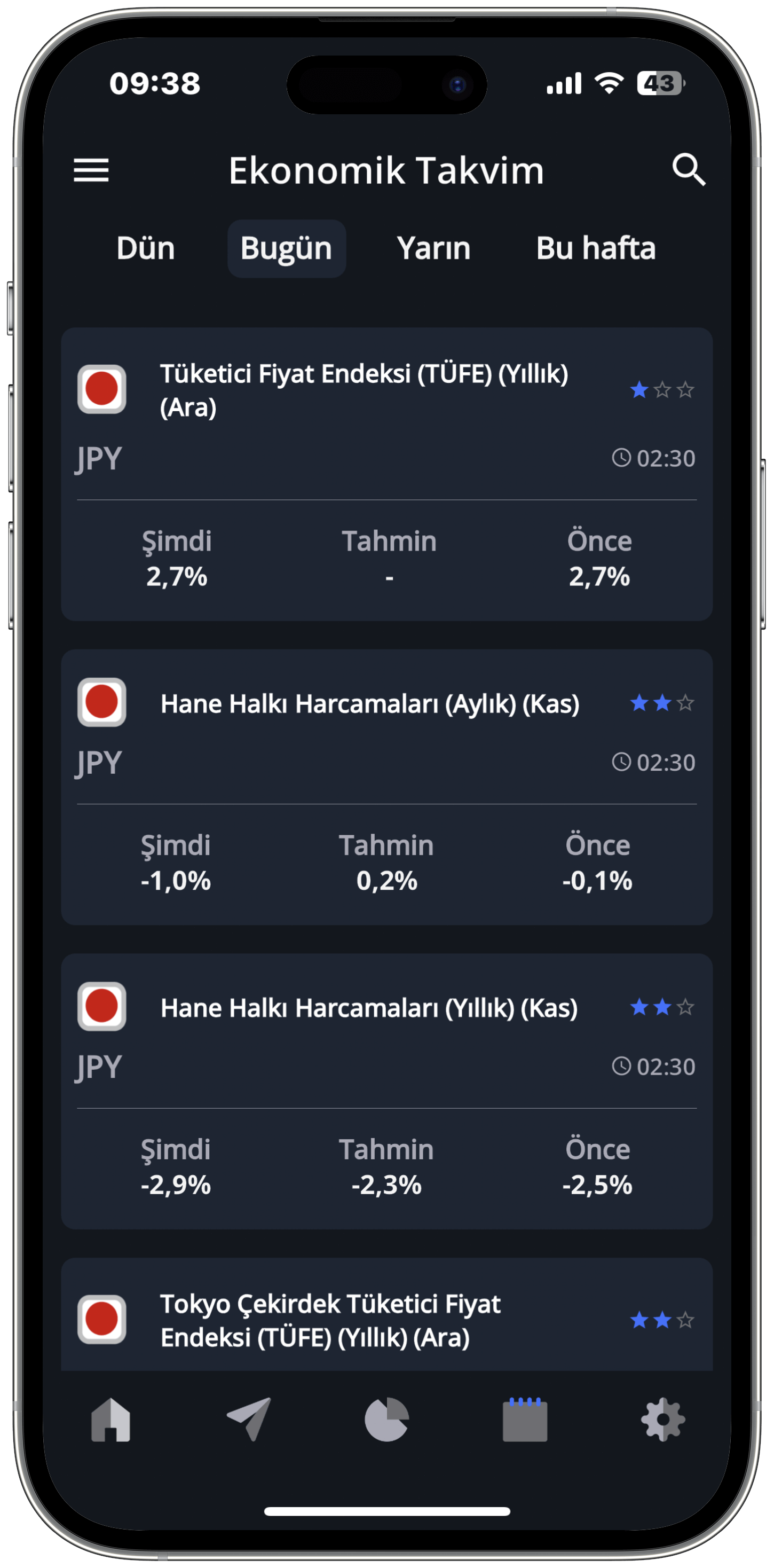The height and width of the screenshot is (1568, 774).
Task: Tap the home icon in bottom navigation
Action: (110, 1421)
